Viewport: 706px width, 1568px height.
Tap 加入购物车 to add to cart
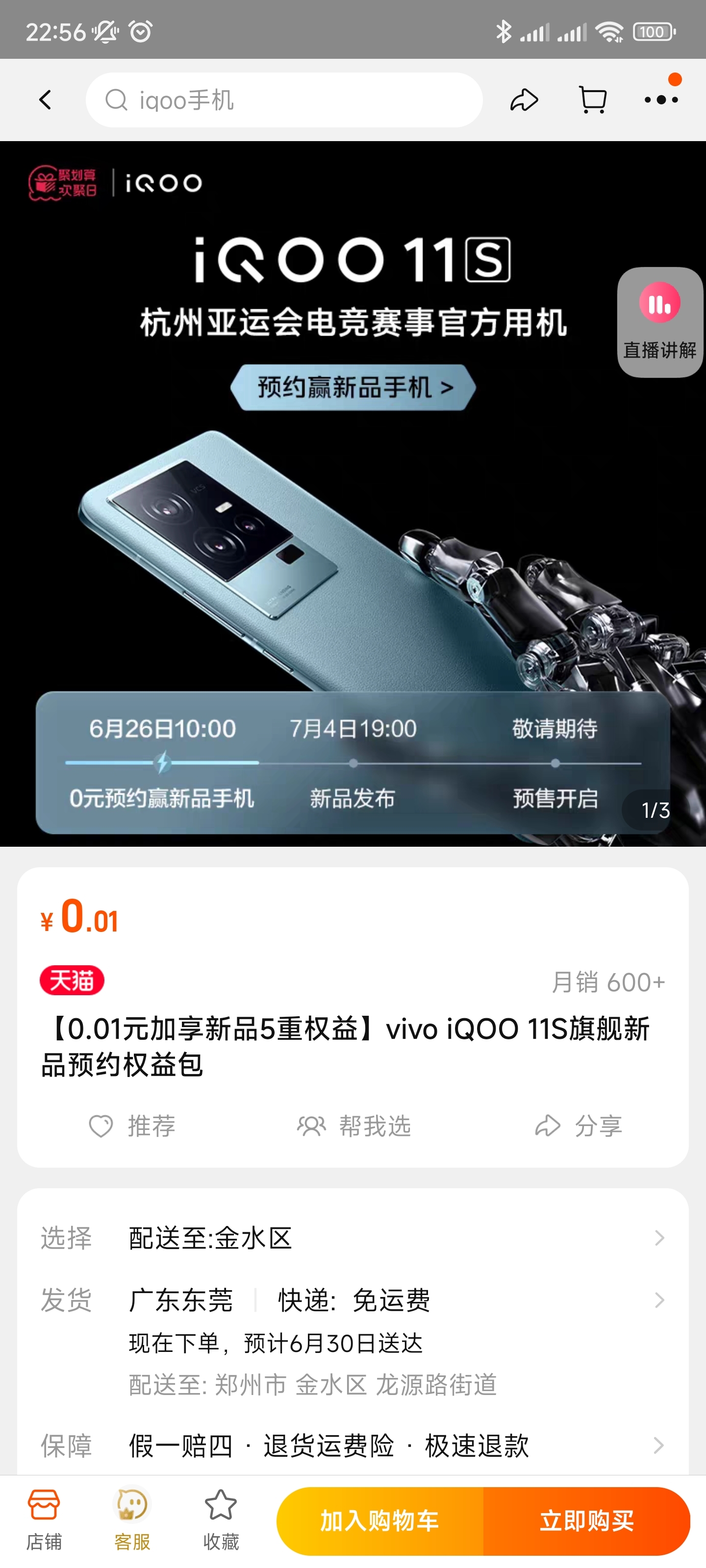pyautogui.click(x=380, y=1520)
